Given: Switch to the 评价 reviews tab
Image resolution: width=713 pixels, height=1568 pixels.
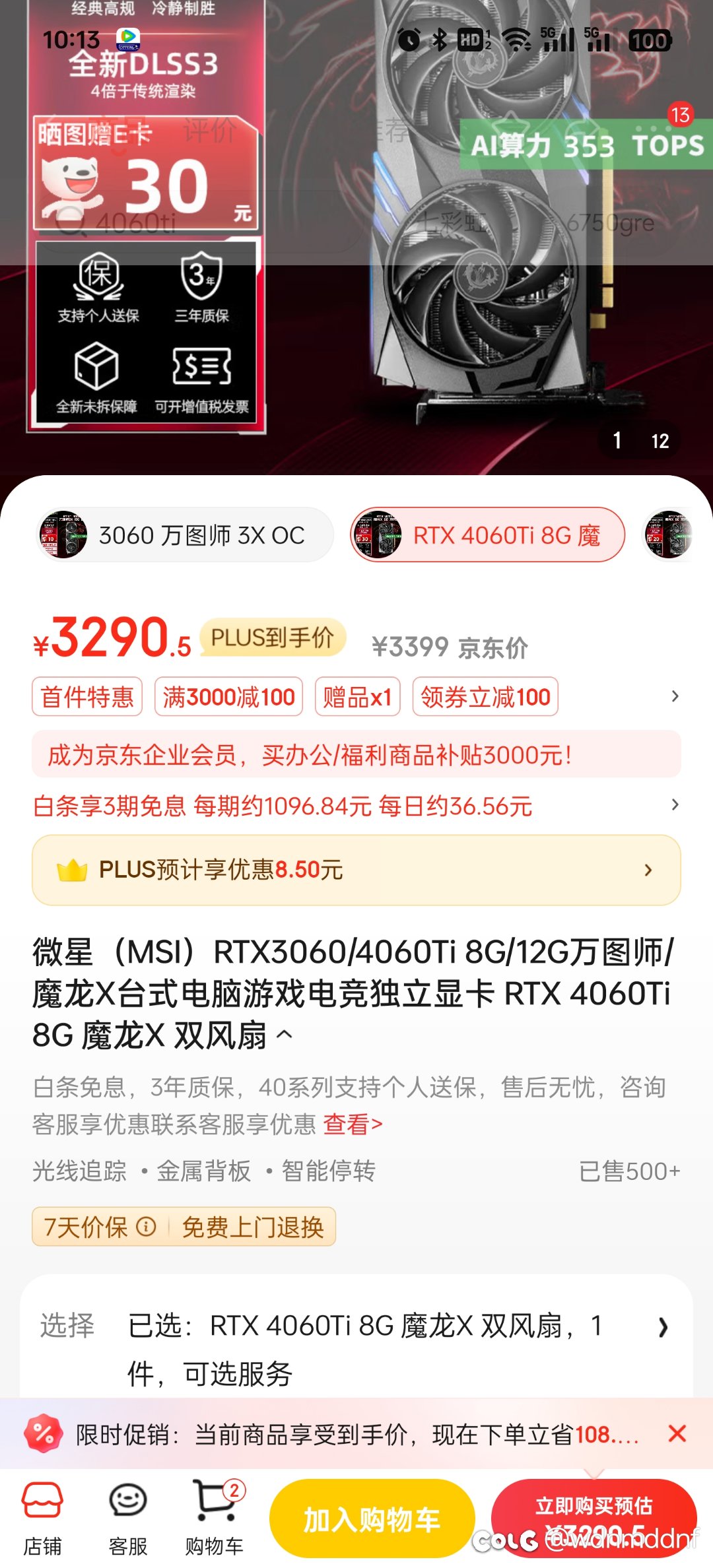Looking at the screenshot, I should click(210, 131).
